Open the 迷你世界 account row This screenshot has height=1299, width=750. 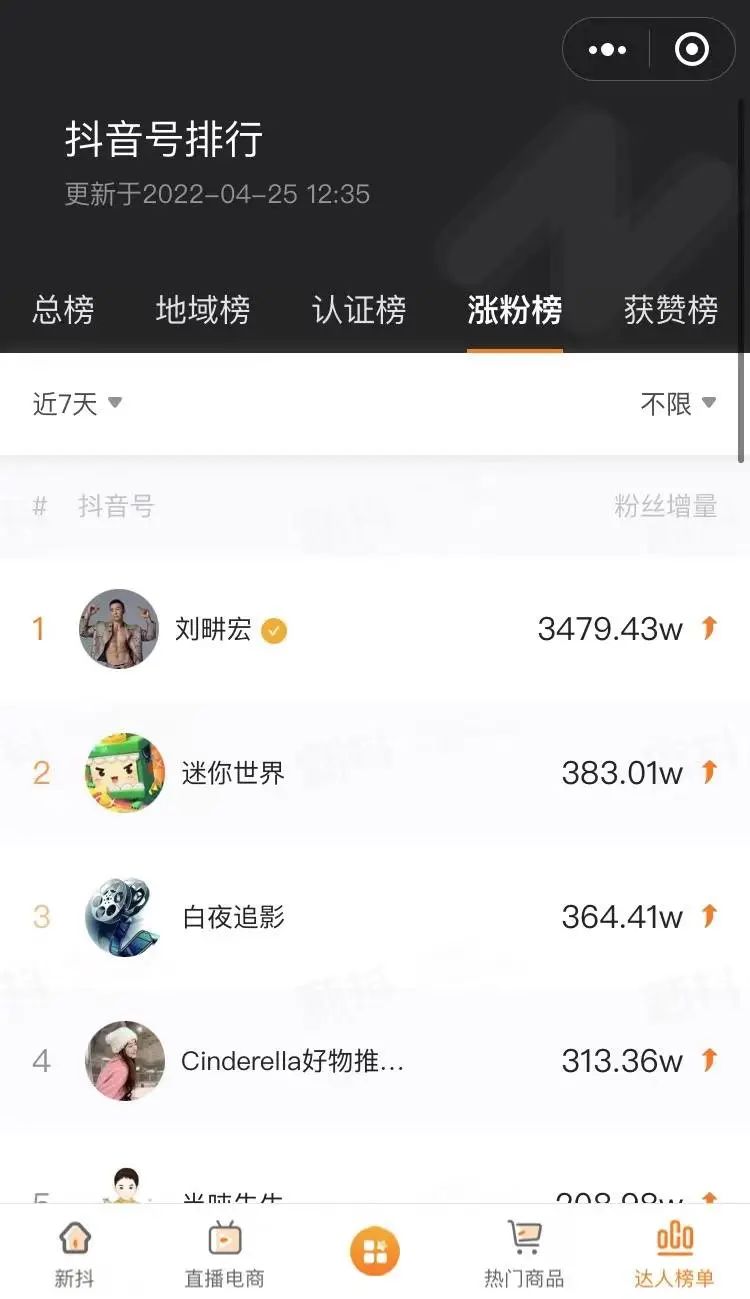click(x=375, y=773)
